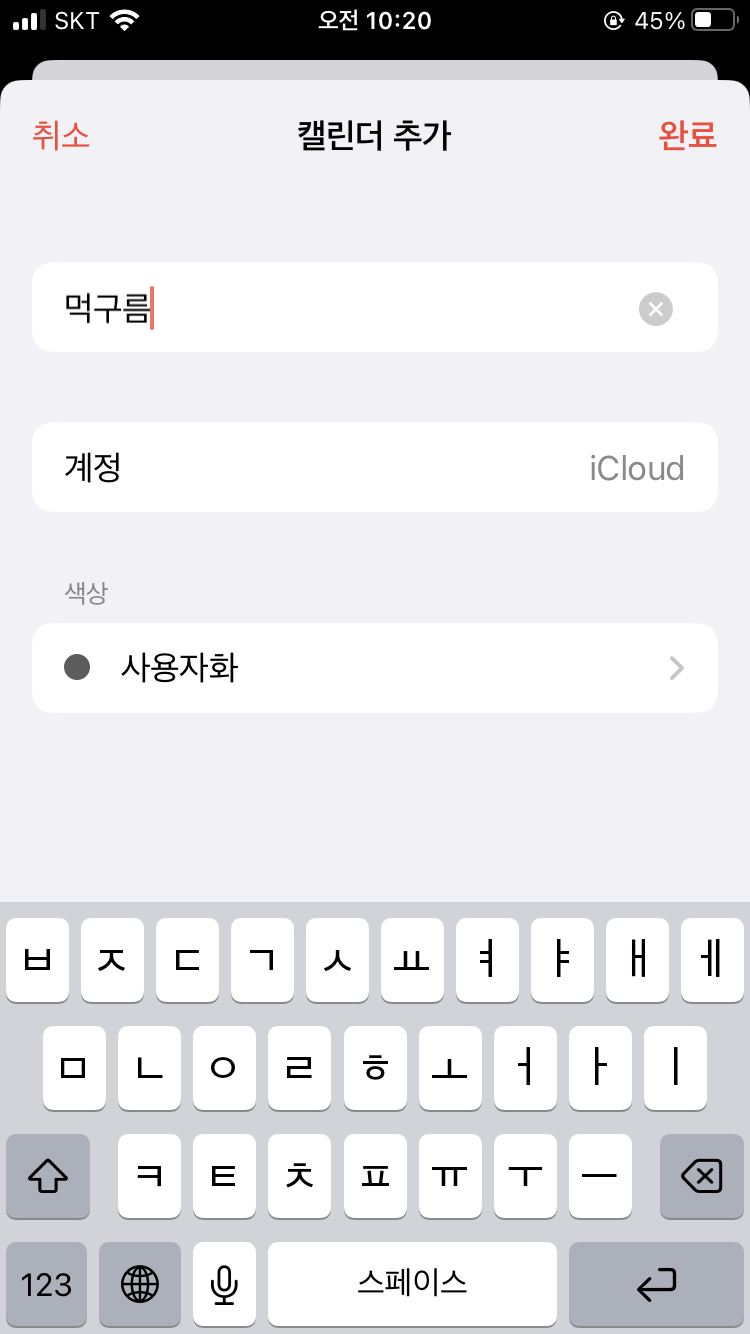
Task: Switch to the 123 number keyboard
Action: pyautogui.click(x=46, y=1284)
